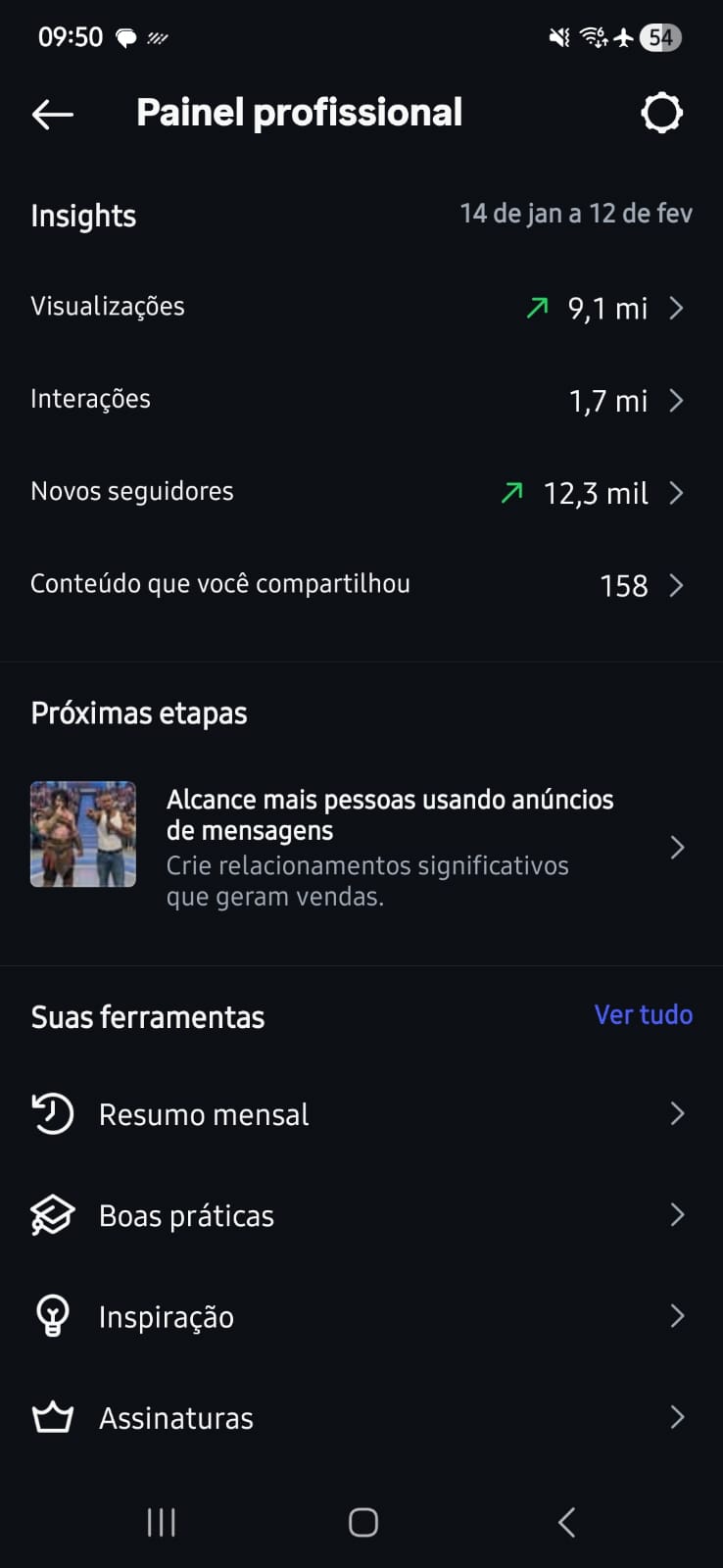Tap the system home button
723x1568 pixels.
362,1522
